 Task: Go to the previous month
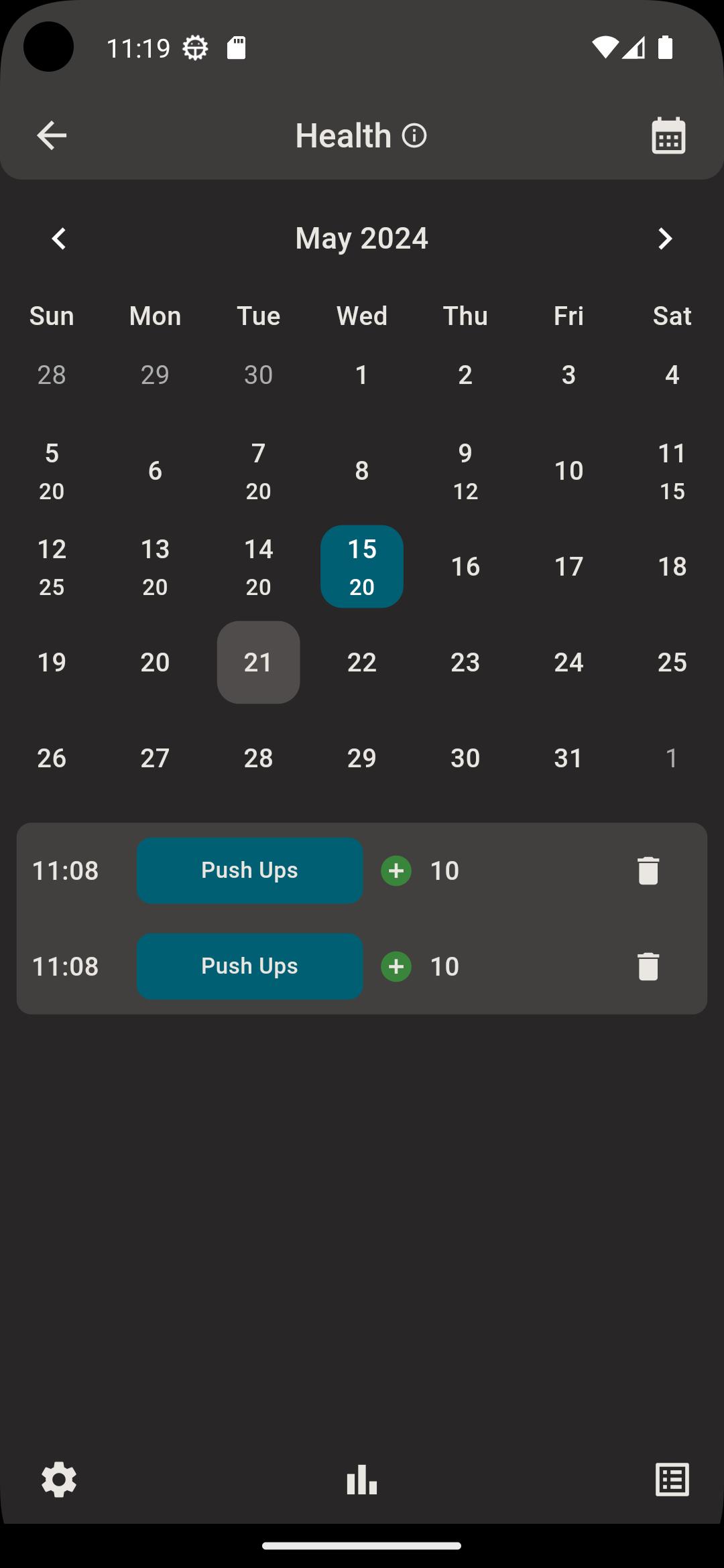coord(59,239)
